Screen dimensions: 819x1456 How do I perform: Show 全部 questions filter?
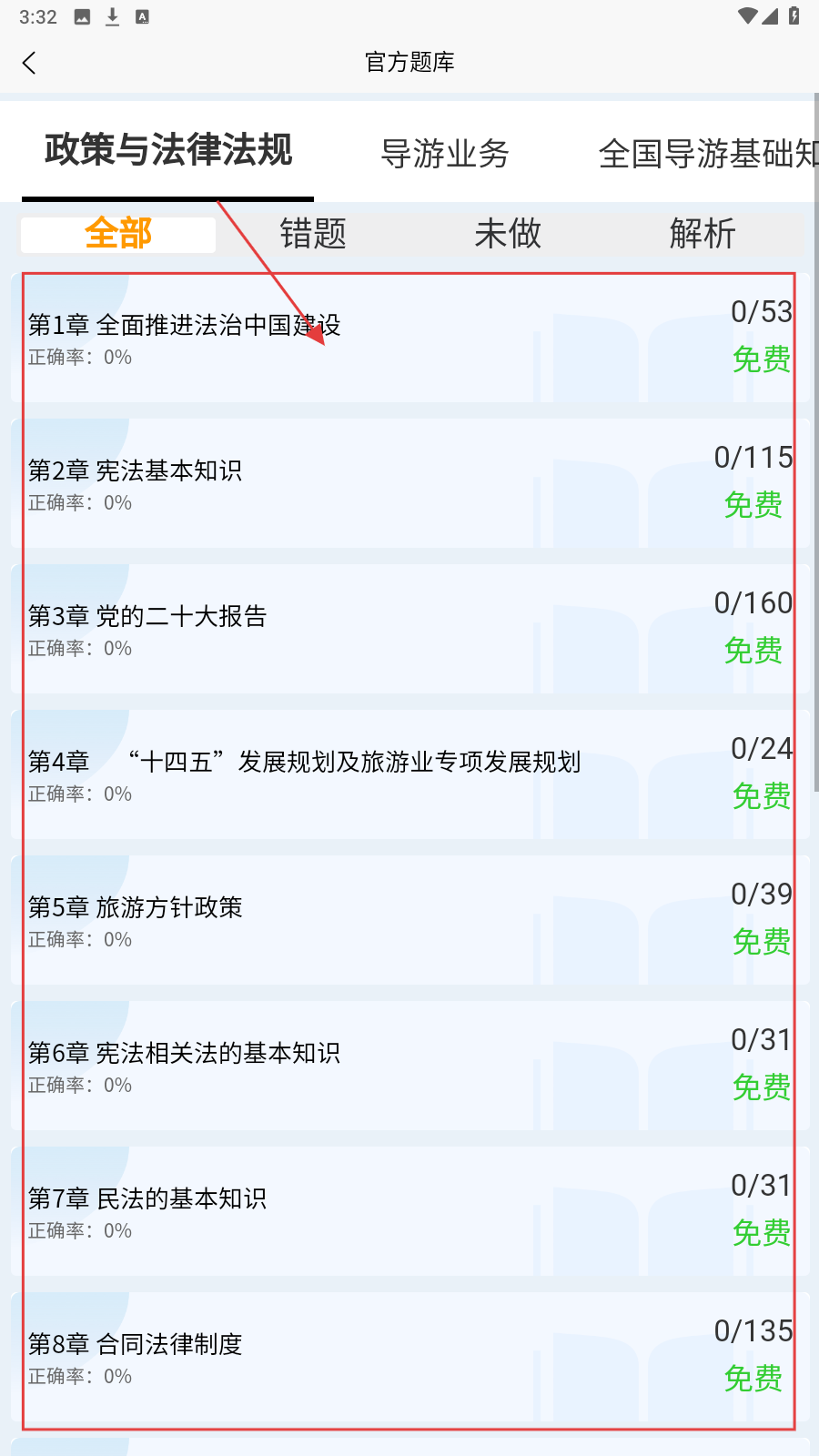pyautogui.click(x=118, y=234)
